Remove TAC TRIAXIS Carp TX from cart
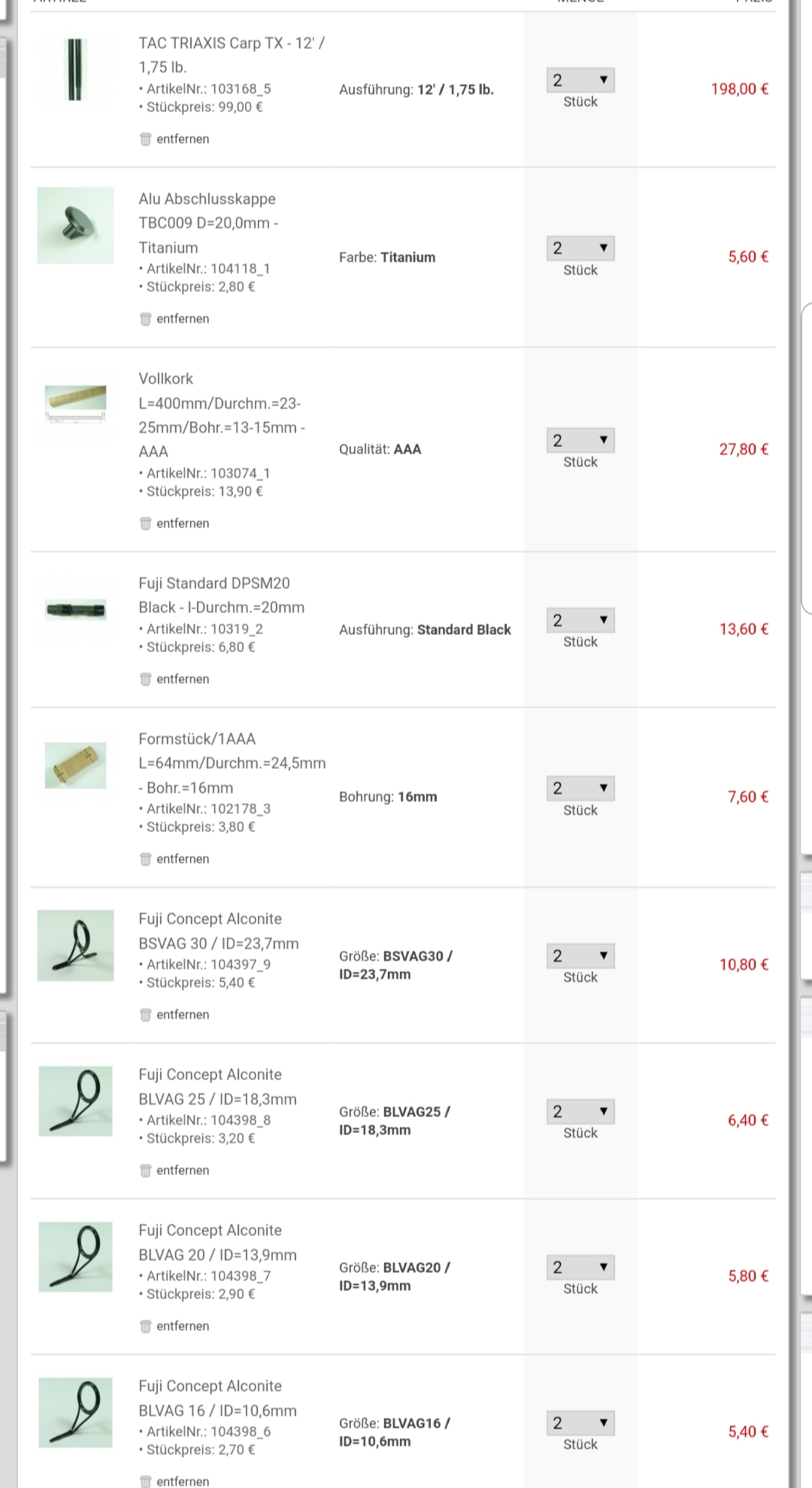 (x=174, y=139)
